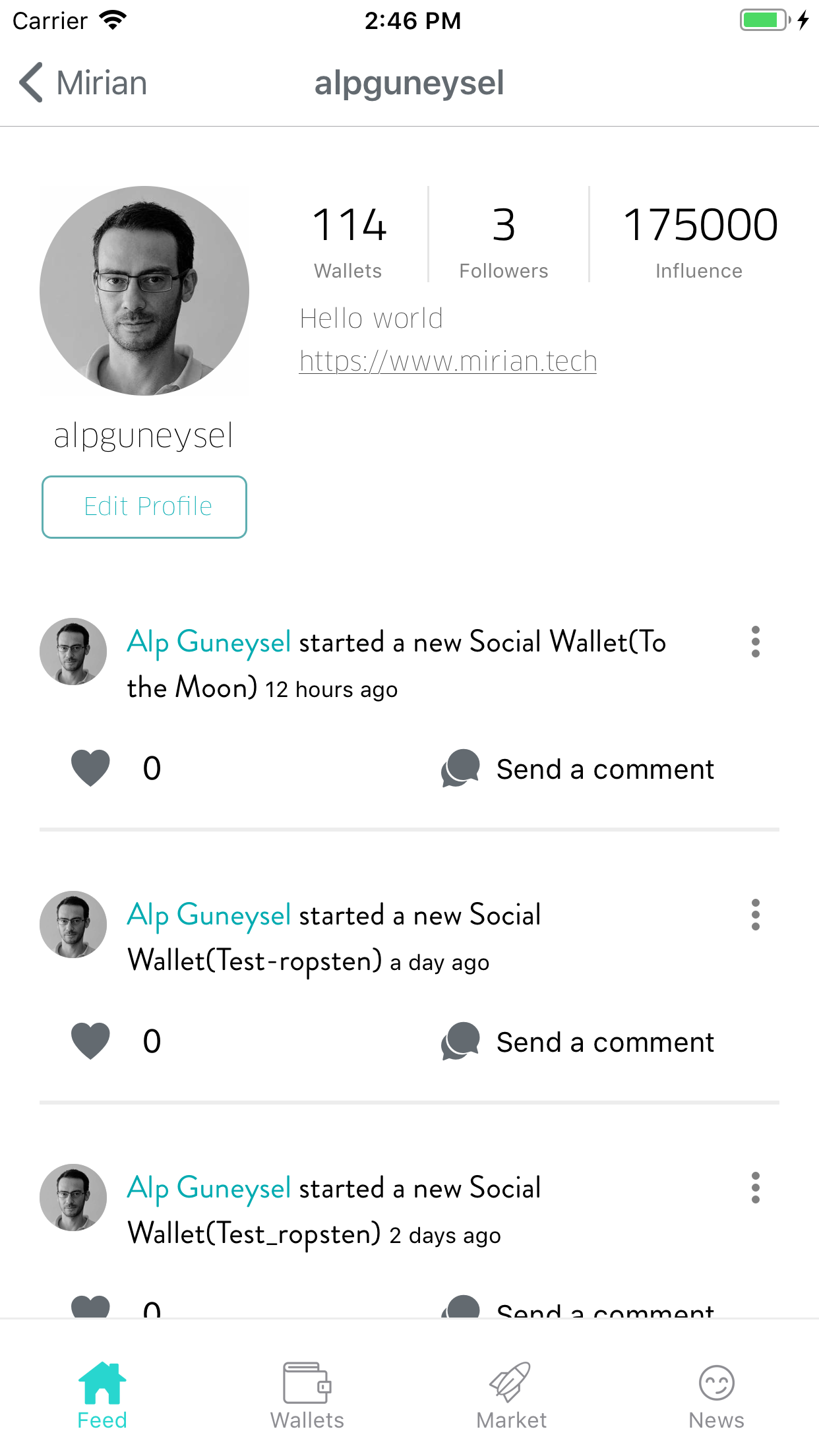Go back to Mirian
The width and height of the screenshot is (819, 1456).
82,83
